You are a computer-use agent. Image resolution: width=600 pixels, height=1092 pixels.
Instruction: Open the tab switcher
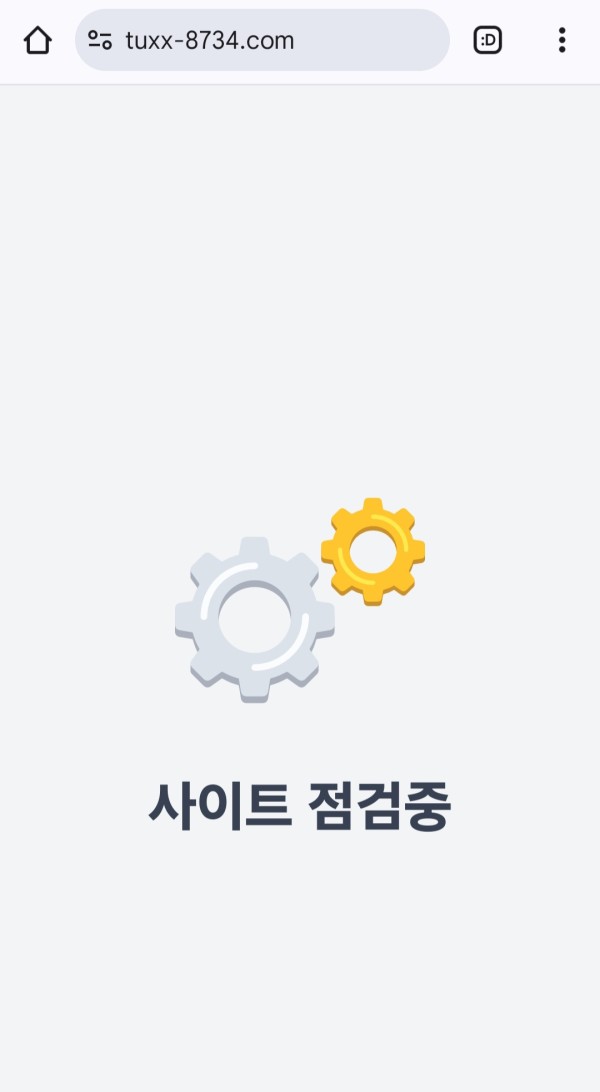click(x=488, y=40)
